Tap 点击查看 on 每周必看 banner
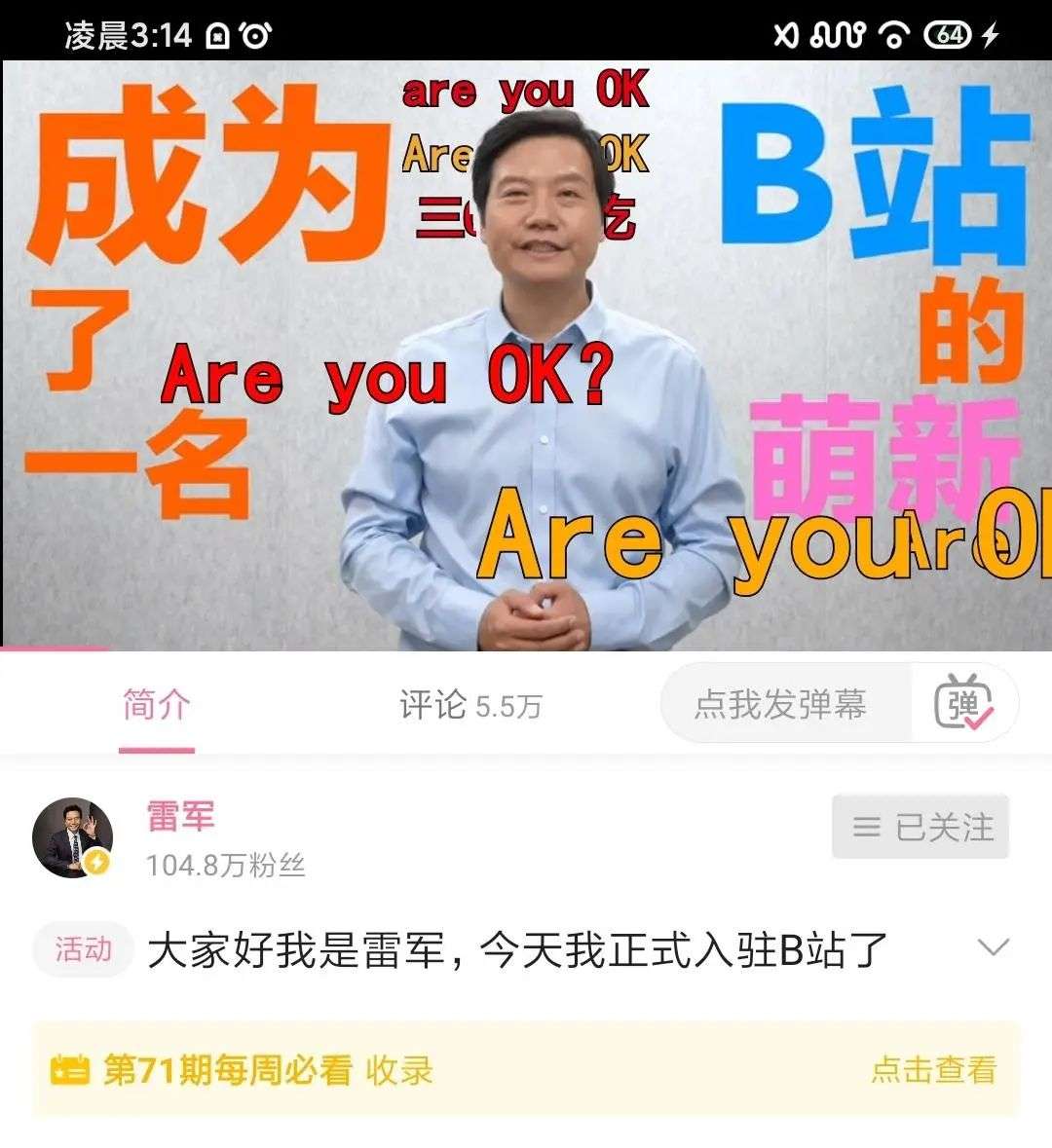 (x=933, y=1070)
